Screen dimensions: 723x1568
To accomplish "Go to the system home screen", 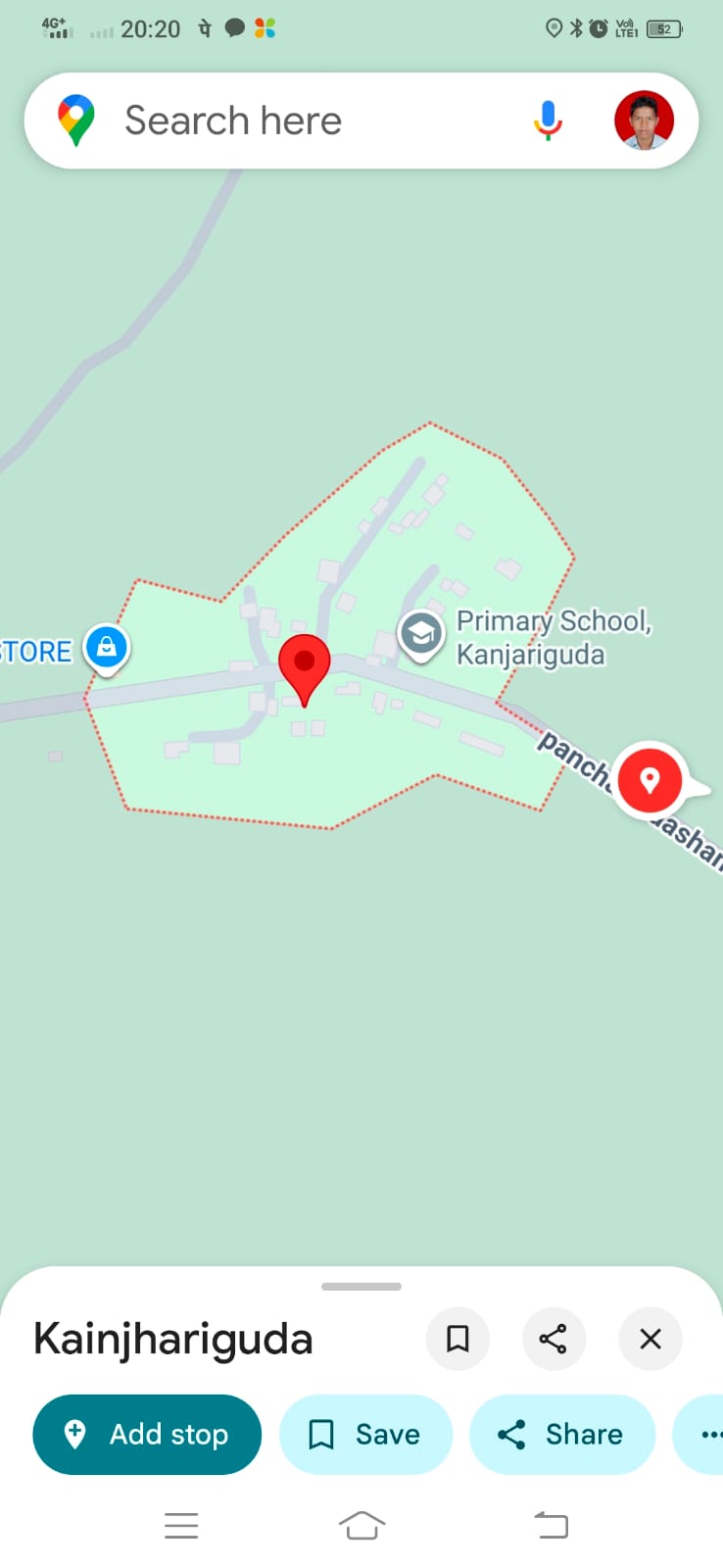I will (361, 1525).
